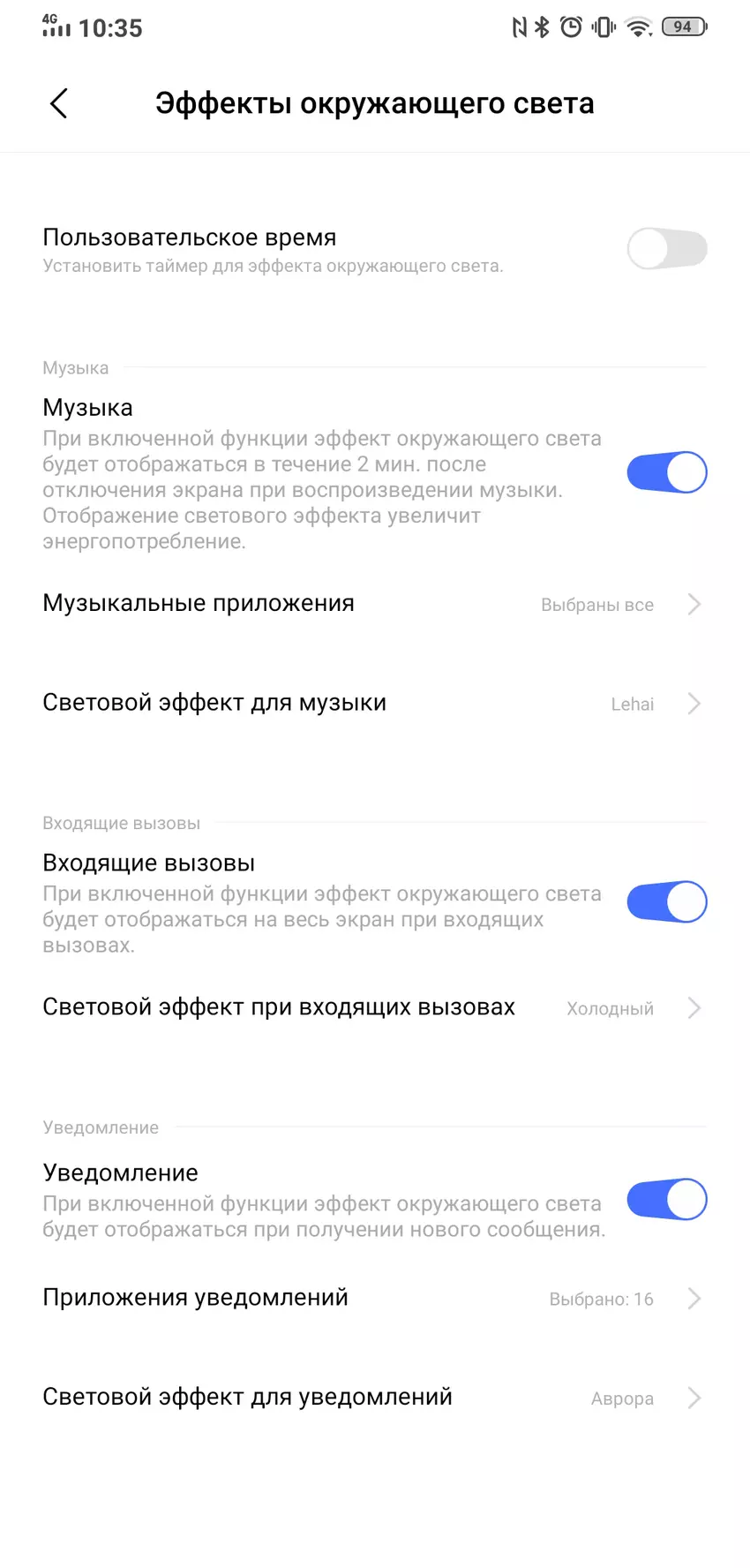
Task: Enable the Пользовательское время toggle
Action: point(666,249)
